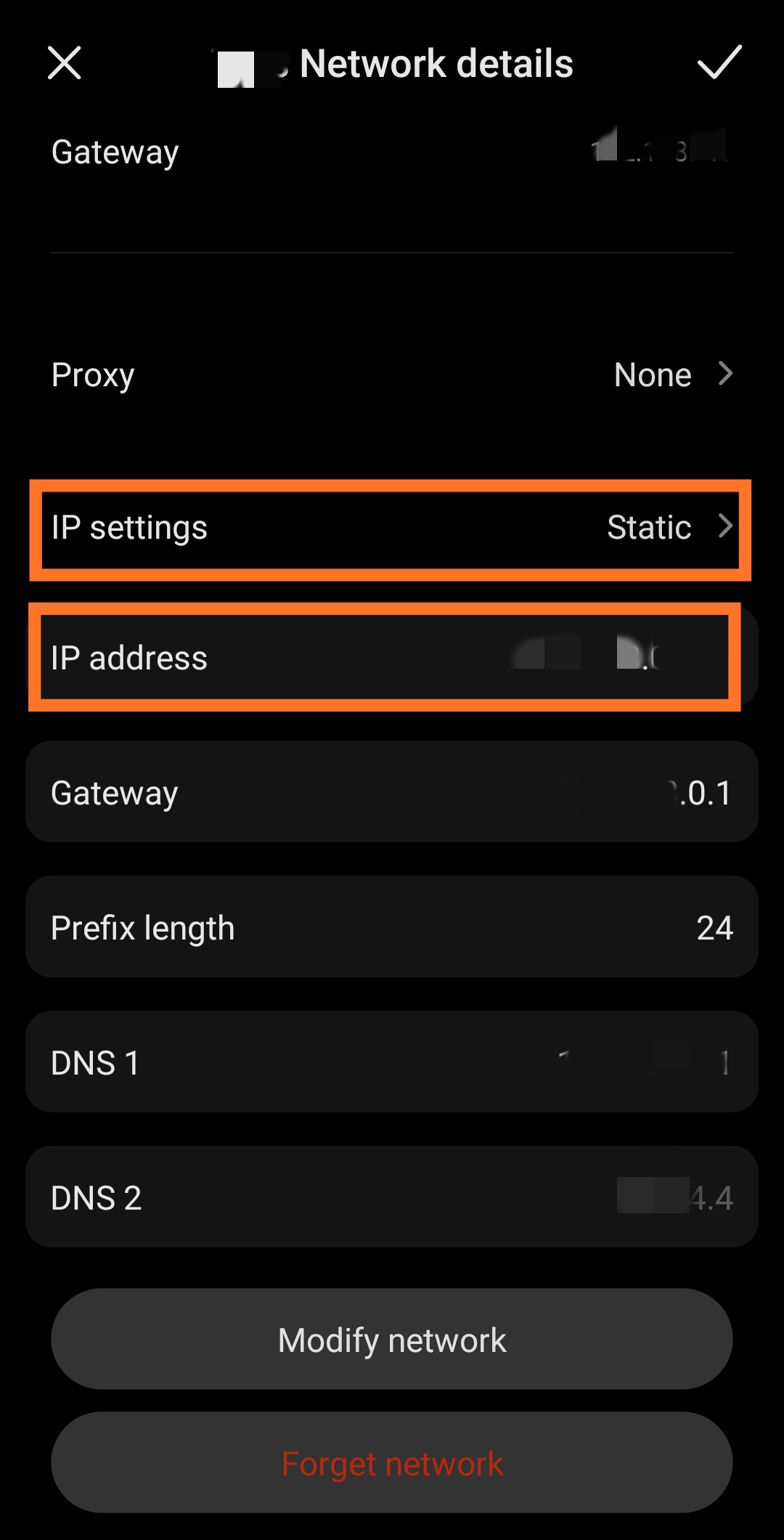Image resolution: width=784 pixels, height=1540 pixels.
Task: Select Forget network
Action: click(x=392, y=1463)
